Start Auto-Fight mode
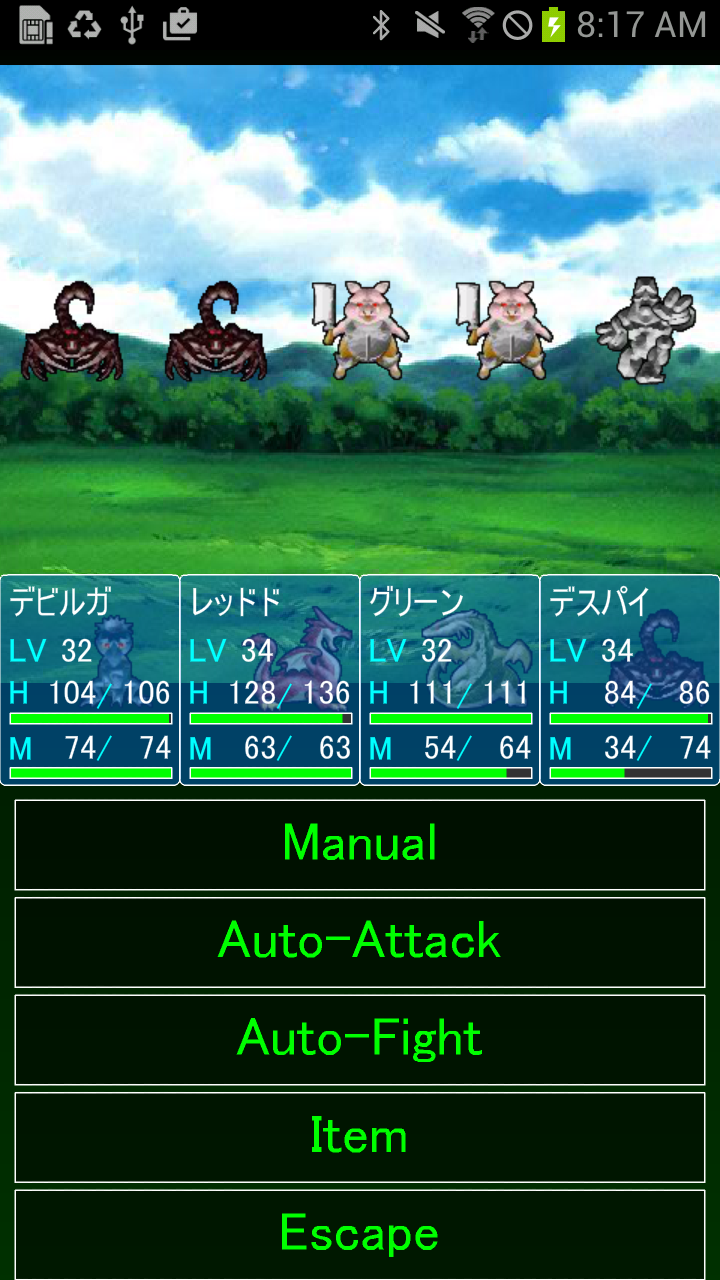This screenshot has height=1280, width=720. [x=360, y=1039]
